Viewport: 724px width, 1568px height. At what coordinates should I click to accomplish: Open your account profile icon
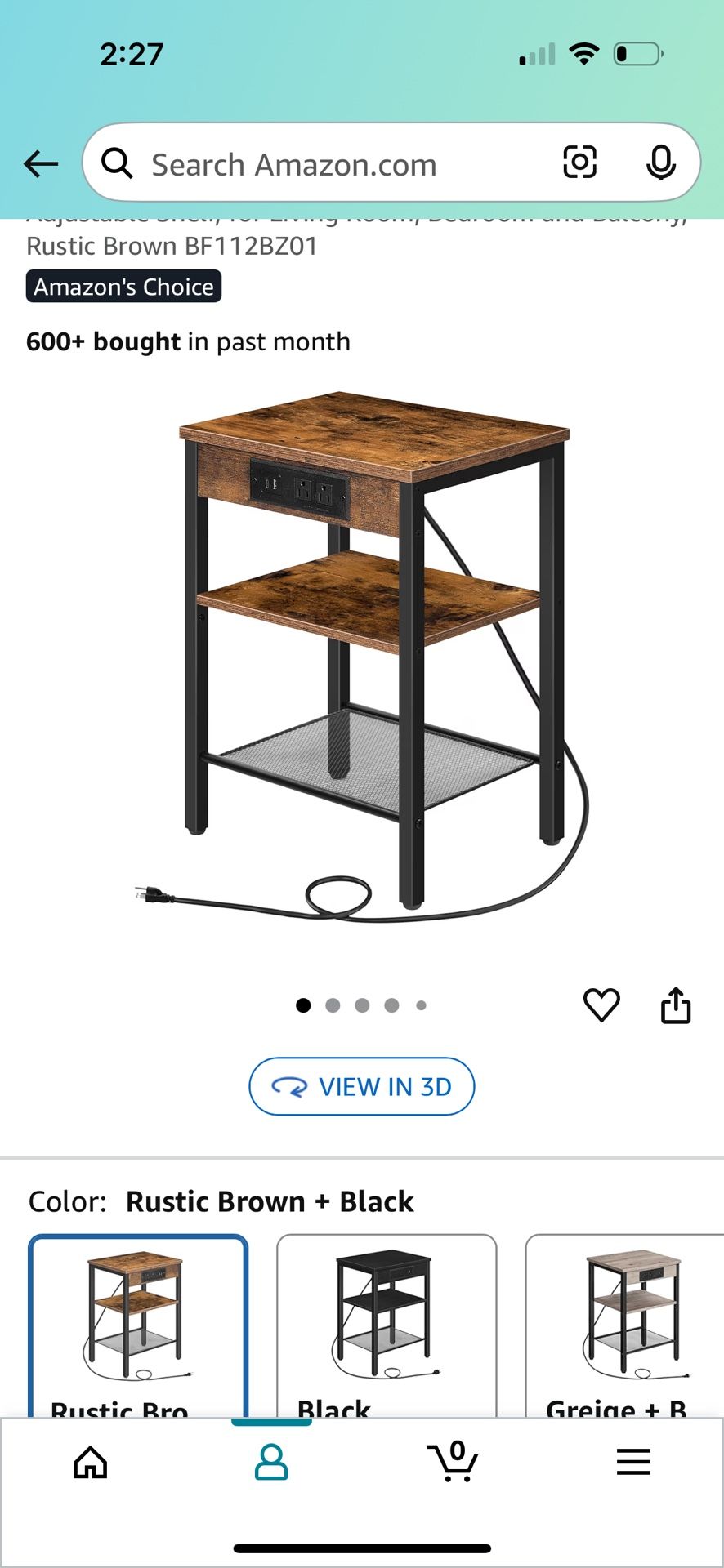pyautogui.click(x=271, y=1462)
